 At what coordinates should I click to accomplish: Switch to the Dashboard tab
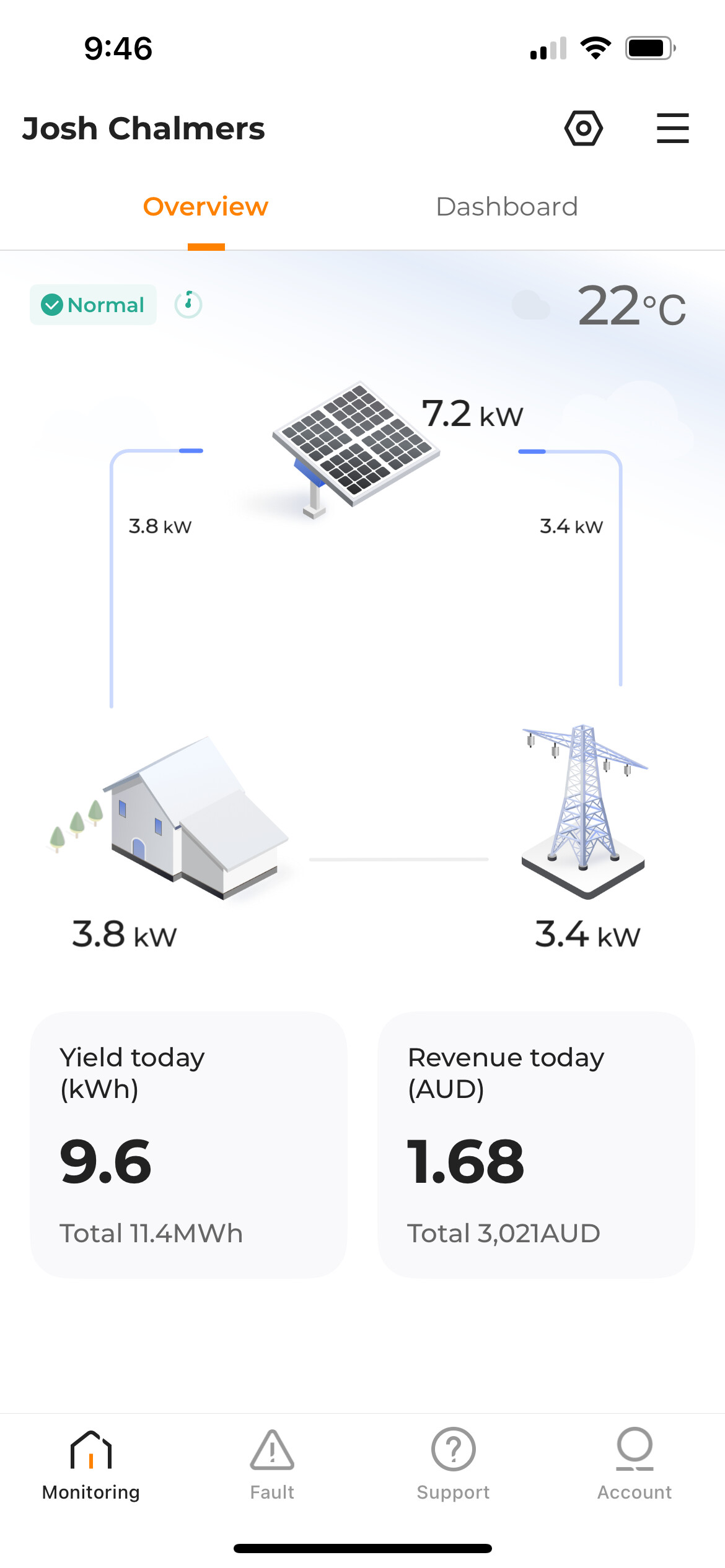pyautogui.click(x=507, y=207)
